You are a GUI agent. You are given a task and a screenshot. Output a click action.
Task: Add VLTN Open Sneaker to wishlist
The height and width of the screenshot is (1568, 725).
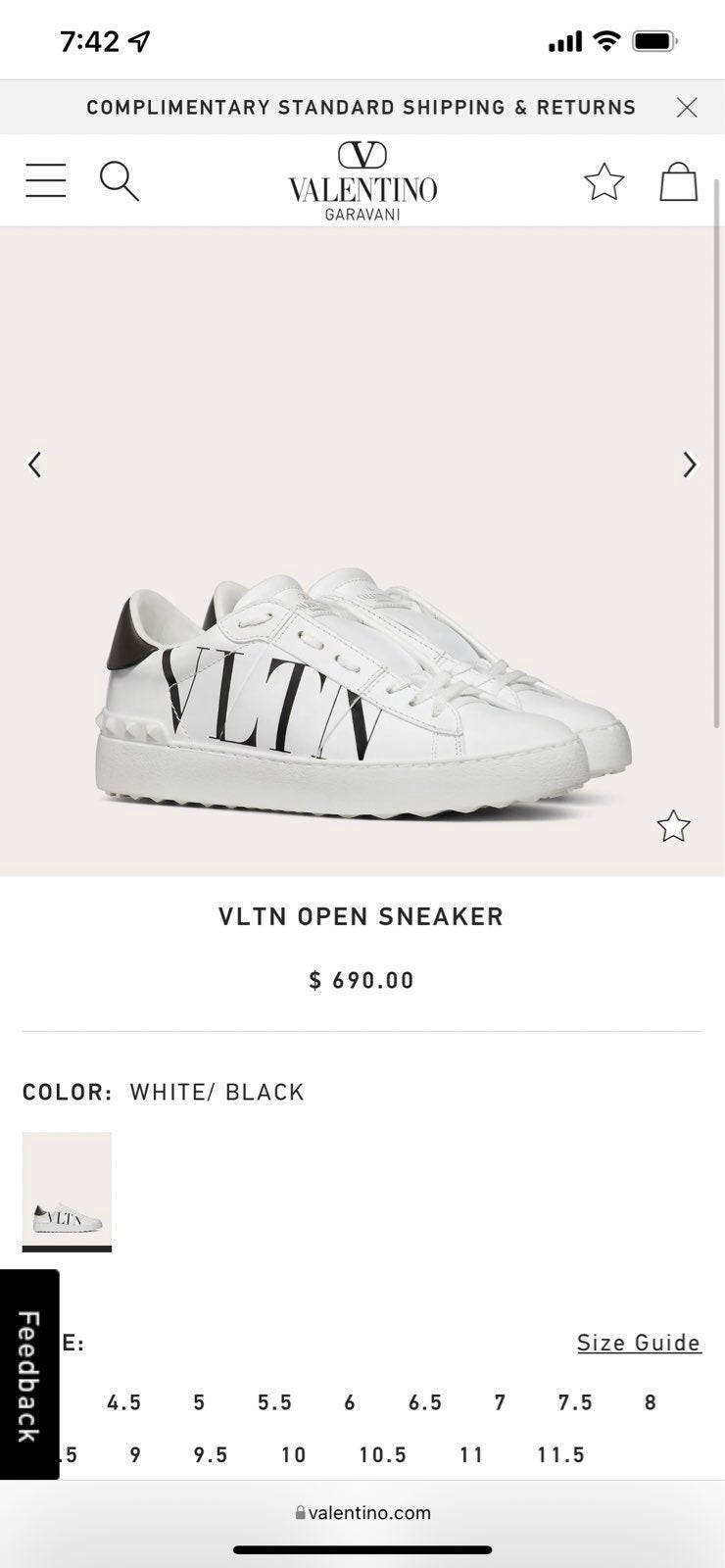pyautogui.click(x=673, y=826)
